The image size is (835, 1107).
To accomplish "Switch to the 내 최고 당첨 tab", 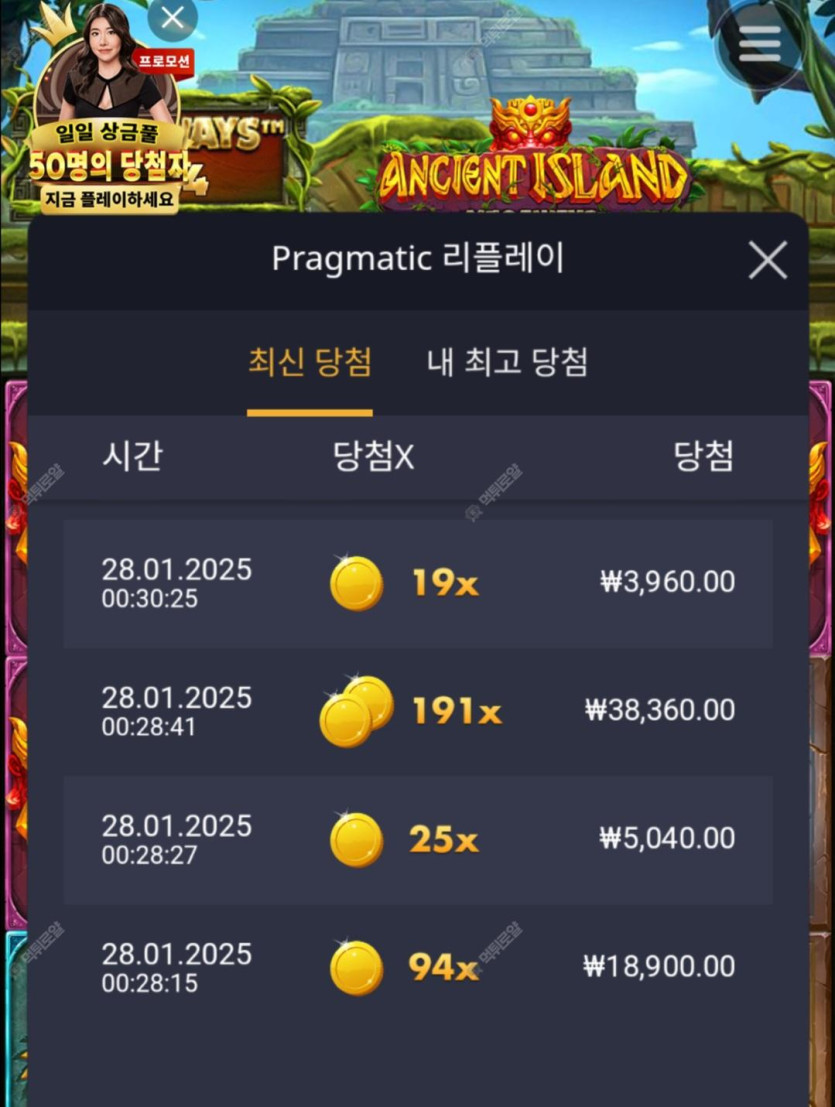I will [x=506, y=362].
